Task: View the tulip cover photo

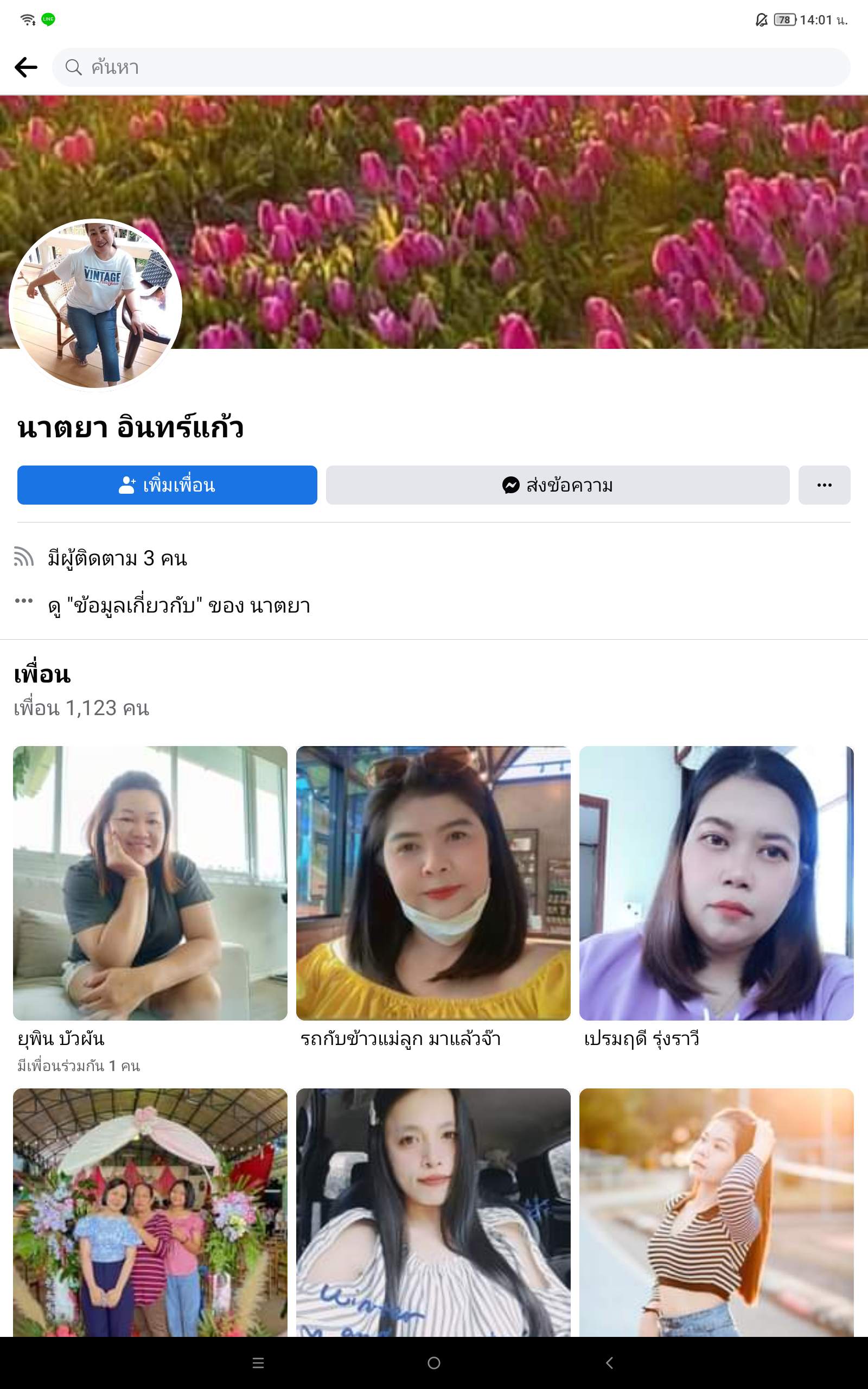Action: pos(516,218)
